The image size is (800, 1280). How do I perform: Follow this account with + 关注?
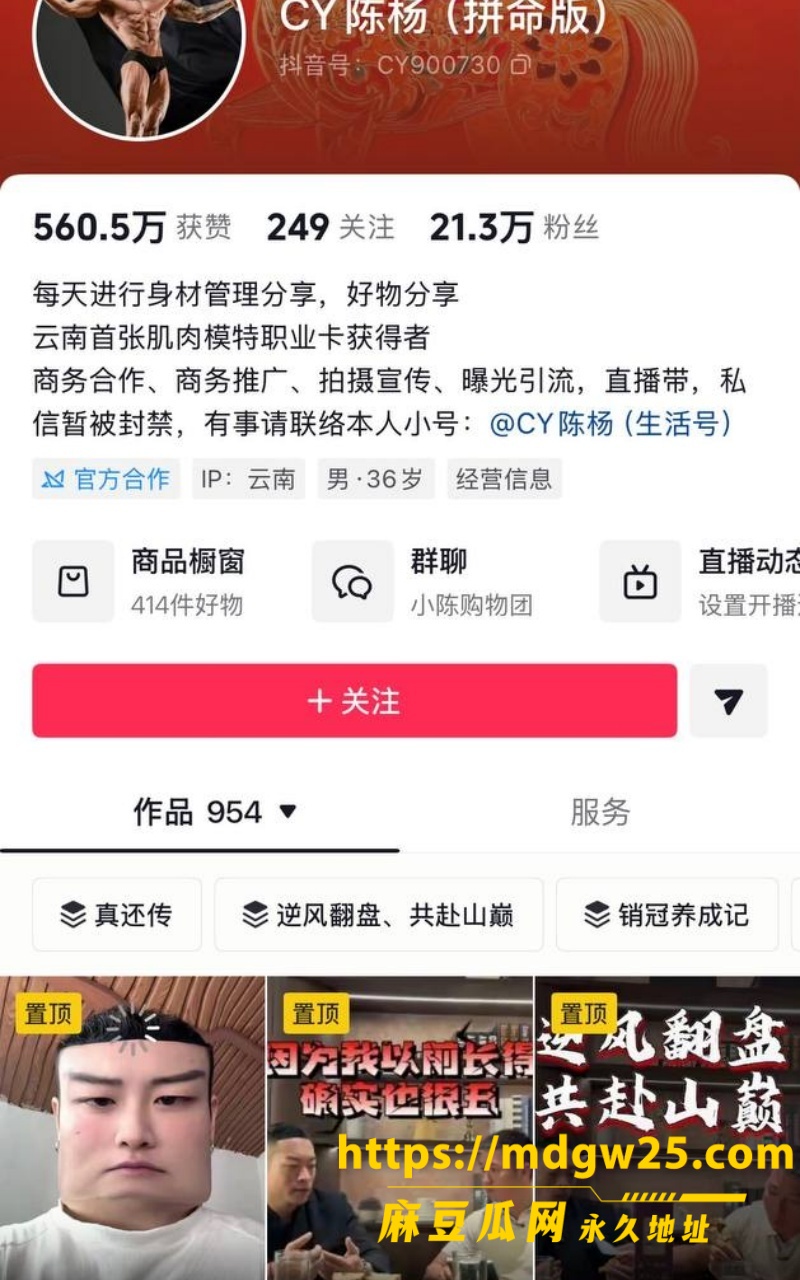[x=354, y=701]
